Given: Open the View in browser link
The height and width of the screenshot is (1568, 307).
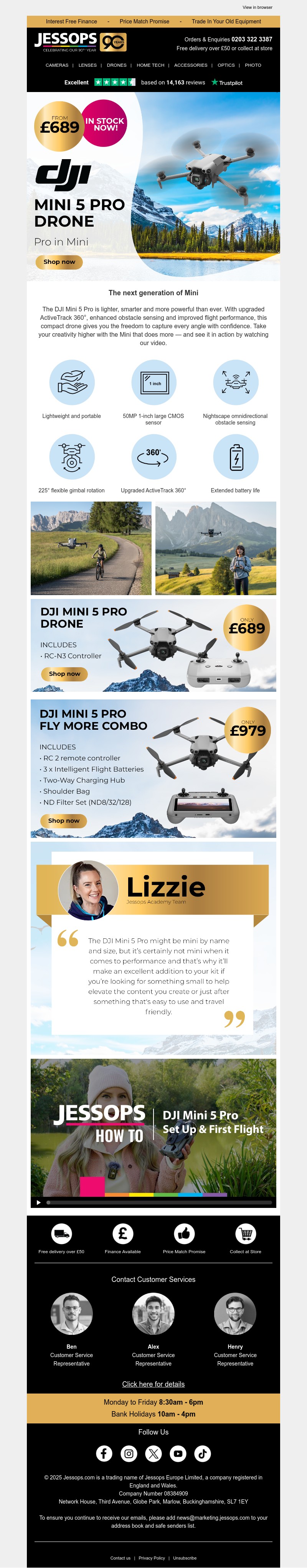Looking at the screenshot, I should (257, 7).
